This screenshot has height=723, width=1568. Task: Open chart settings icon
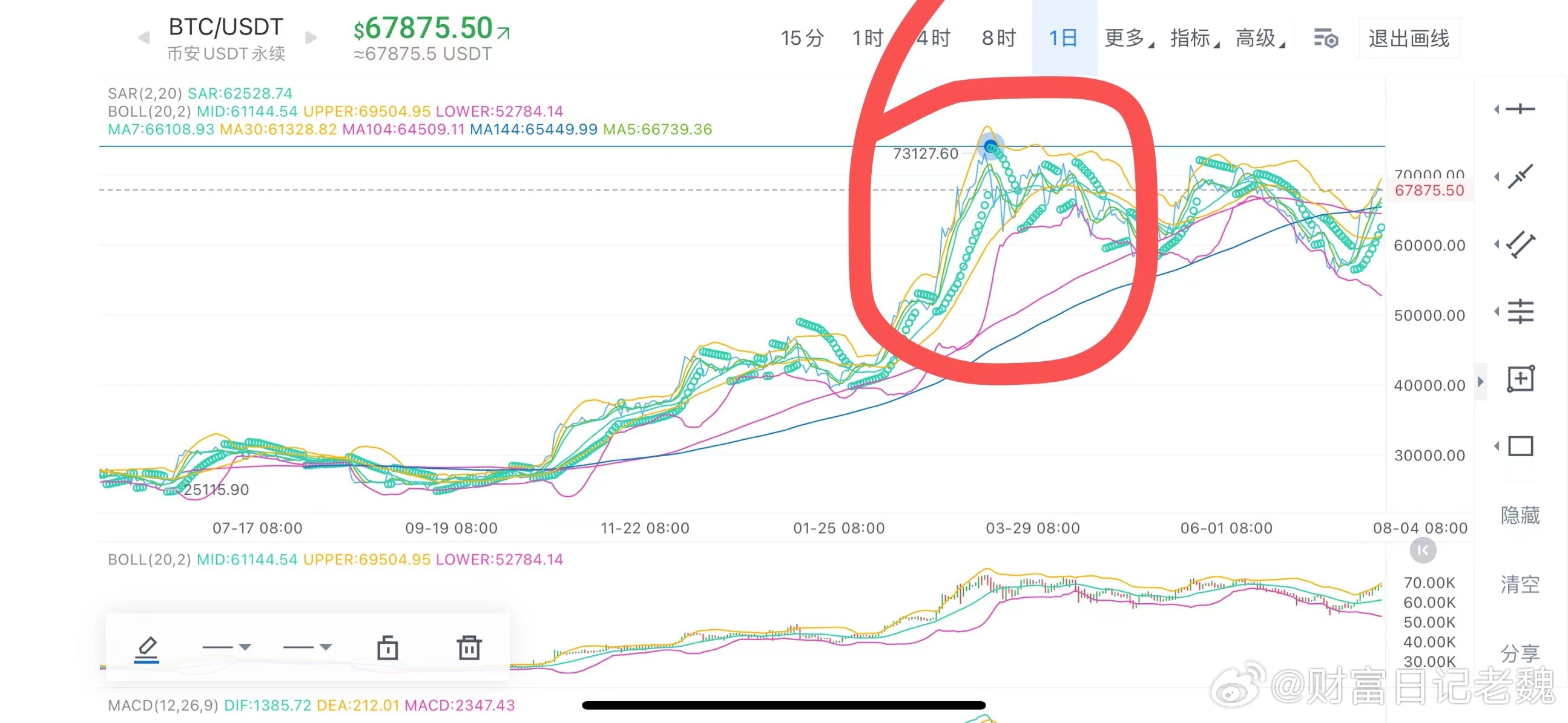[1325, 39]
